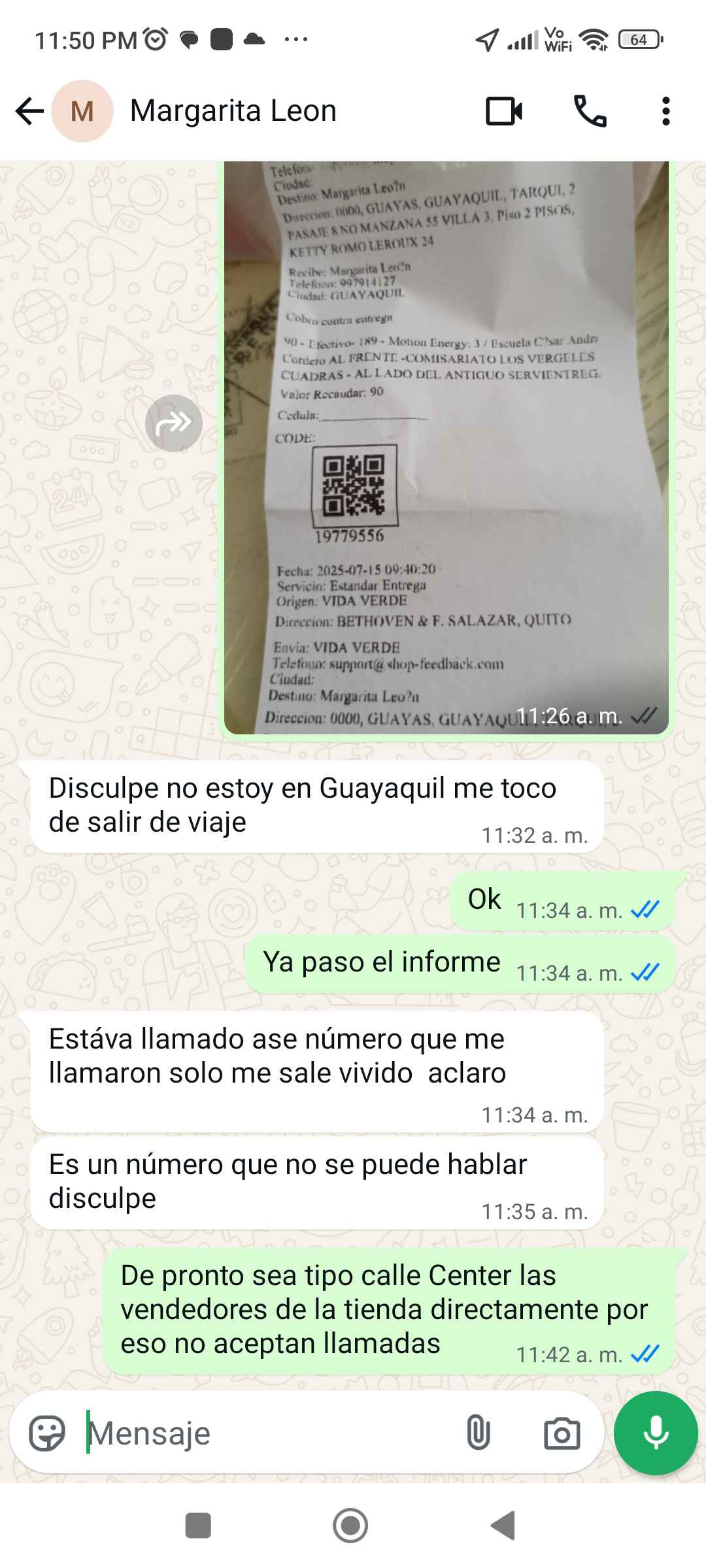706x1568 pixels.
Task: Start a video call with Margarita
Action: (x=504, y=111)
